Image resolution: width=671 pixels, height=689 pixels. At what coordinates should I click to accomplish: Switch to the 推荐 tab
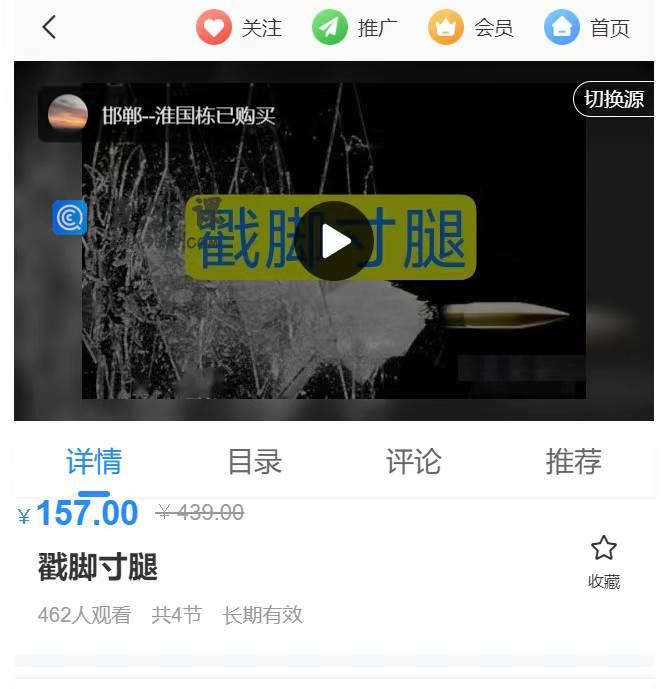pyautogui.click(x=573, y=461)
